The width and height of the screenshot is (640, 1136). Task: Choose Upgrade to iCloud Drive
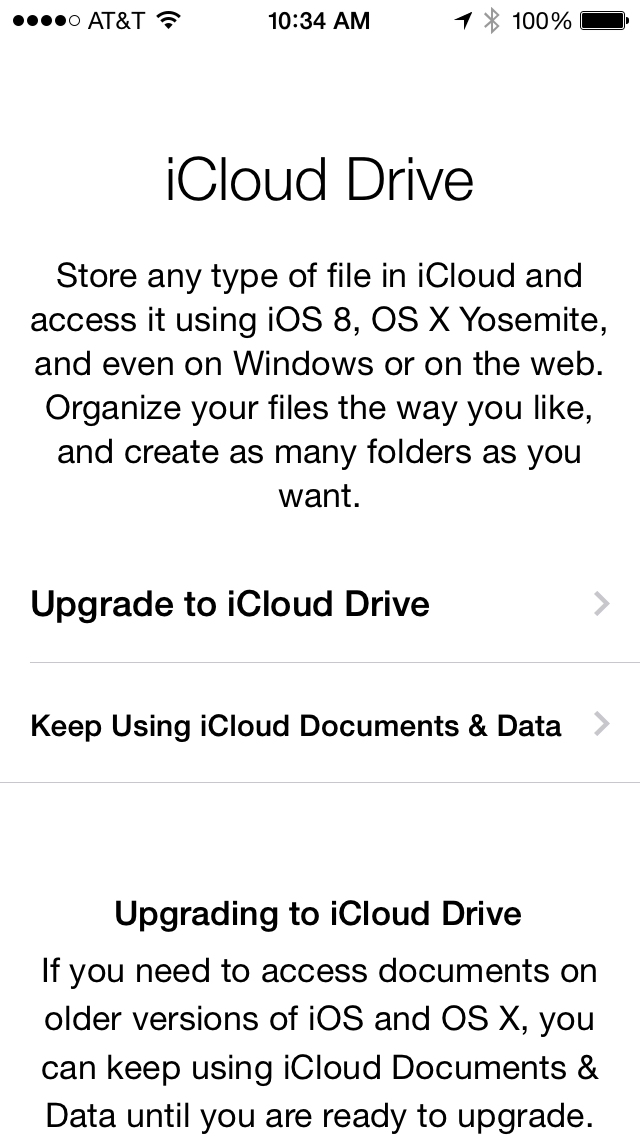[320, 604]
